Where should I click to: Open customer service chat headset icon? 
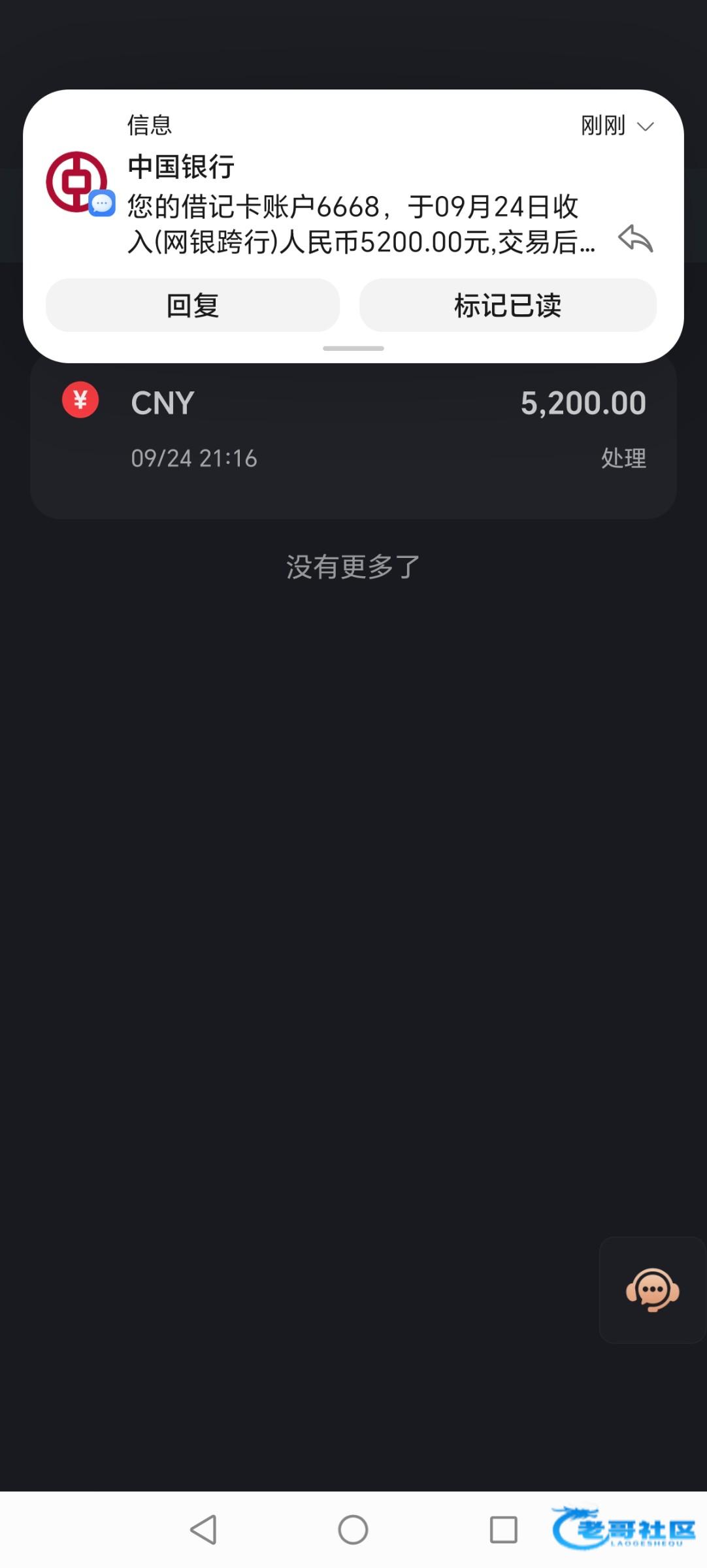pos(652,1289)
